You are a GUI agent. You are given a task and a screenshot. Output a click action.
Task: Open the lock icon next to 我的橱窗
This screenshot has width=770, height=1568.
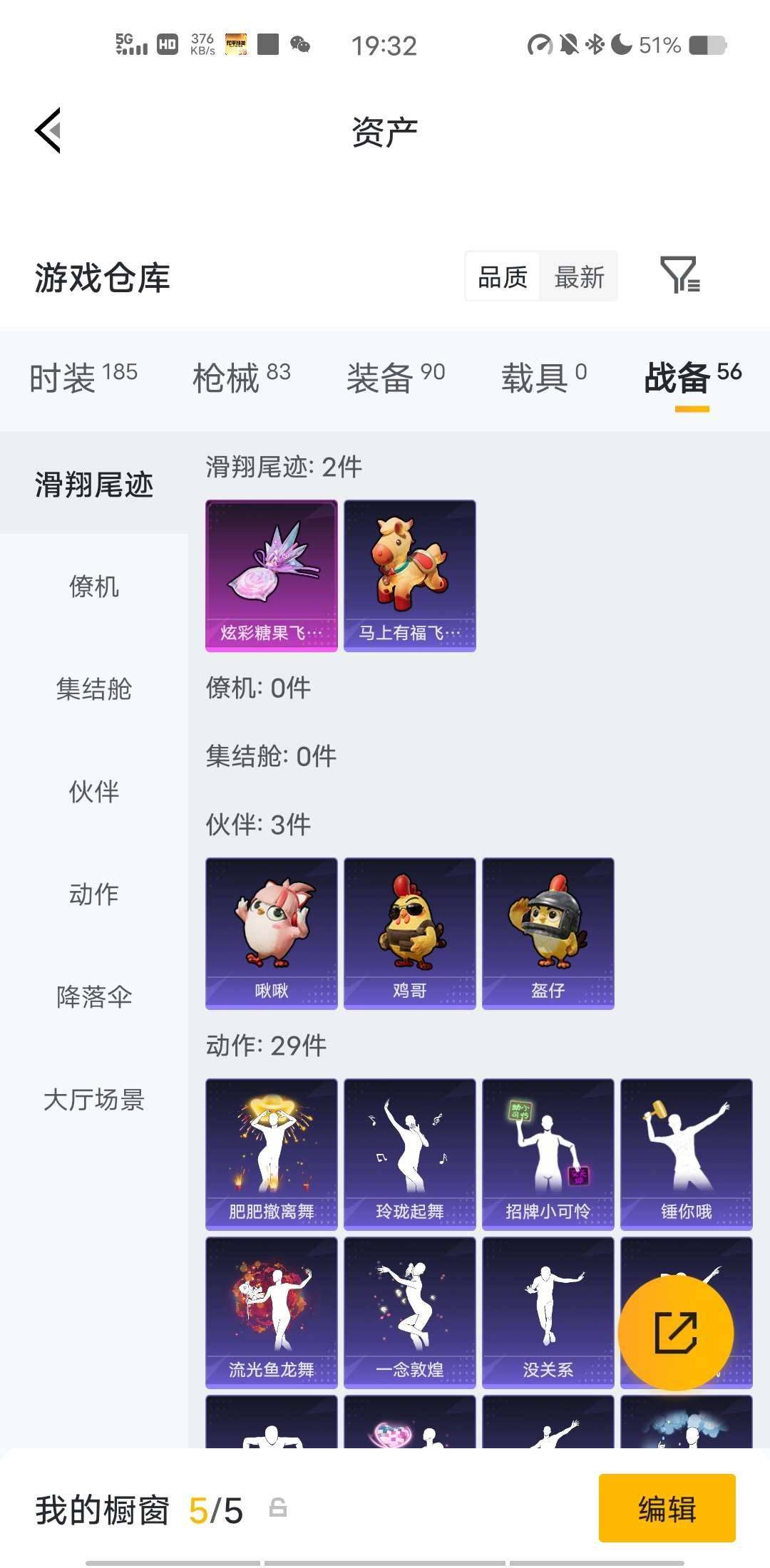(x=279, y=1509)
